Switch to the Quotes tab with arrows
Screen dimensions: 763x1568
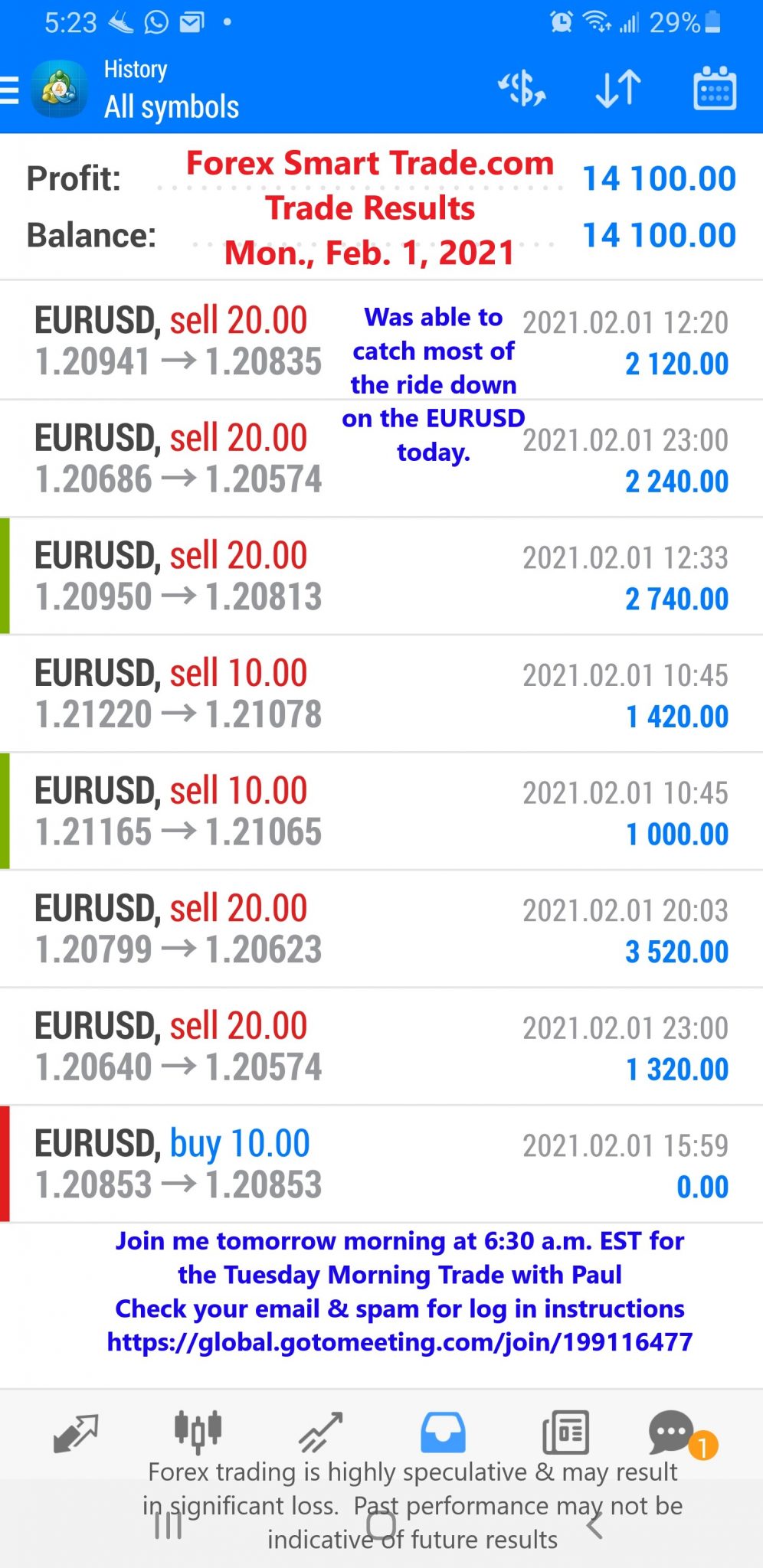pyautogui.click(x=76, y=1433)
